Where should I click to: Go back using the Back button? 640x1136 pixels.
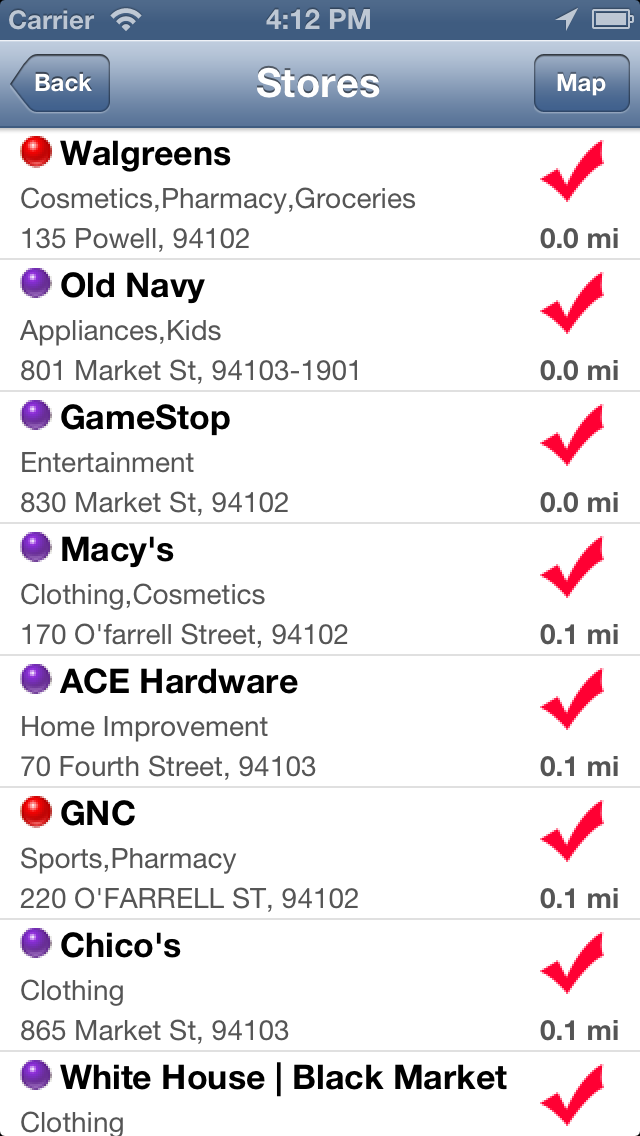tap(60, 83)
